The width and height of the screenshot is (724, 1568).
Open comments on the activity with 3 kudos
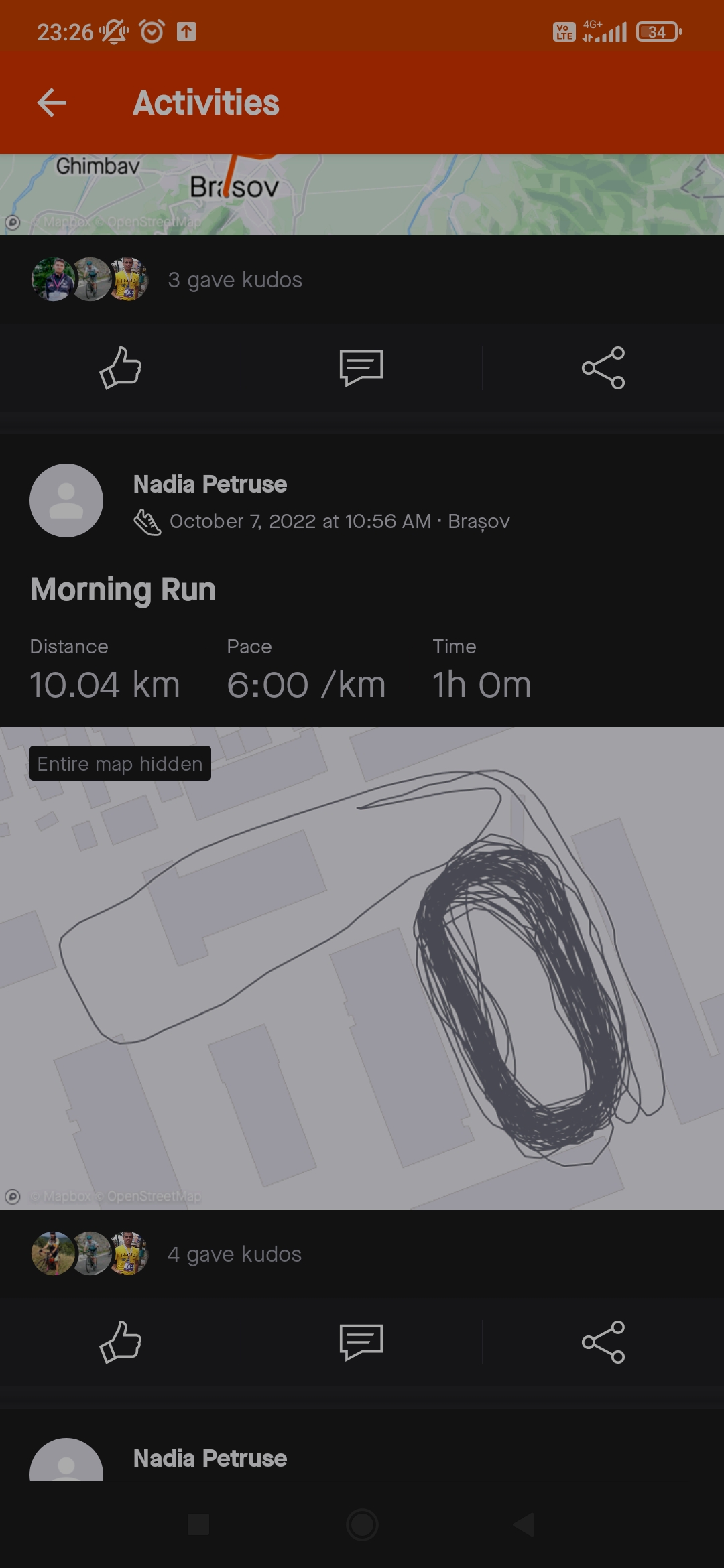(x=361, y=367)
